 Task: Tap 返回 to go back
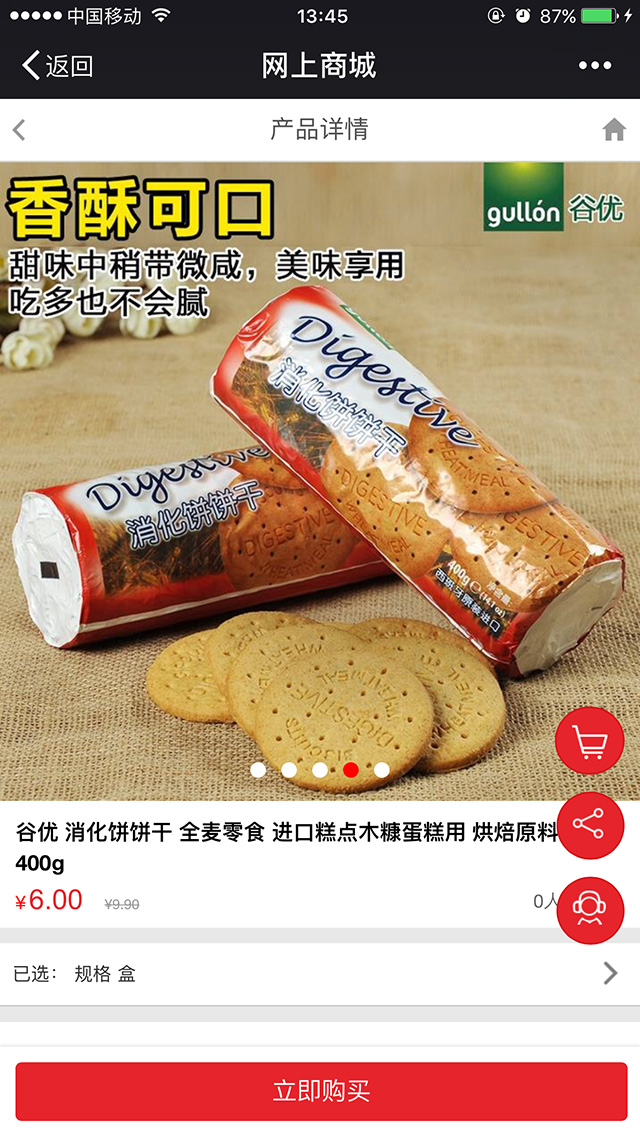click(x=57, y=65)
